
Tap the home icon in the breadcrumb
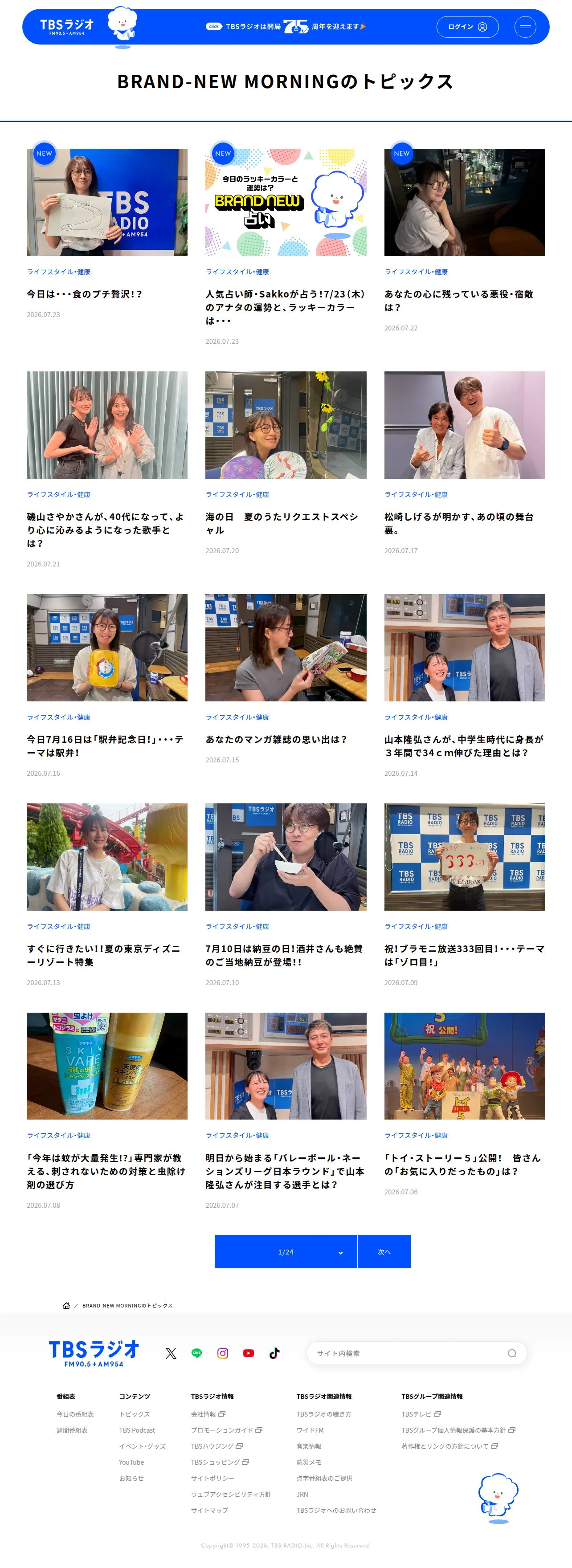[66, 1306]
